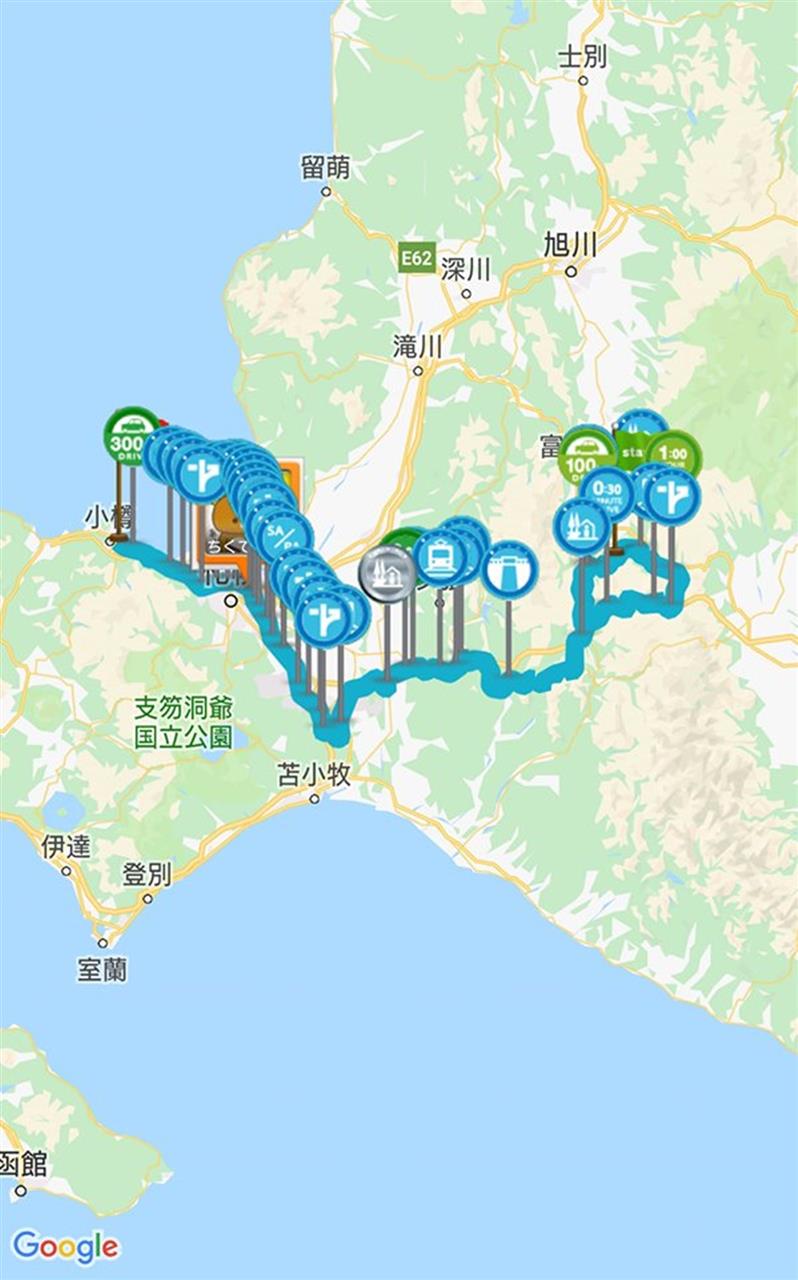Screen dimensions: 798x1280
Task: Open the 0:30 minute drive marker
Action: [607, 494]
